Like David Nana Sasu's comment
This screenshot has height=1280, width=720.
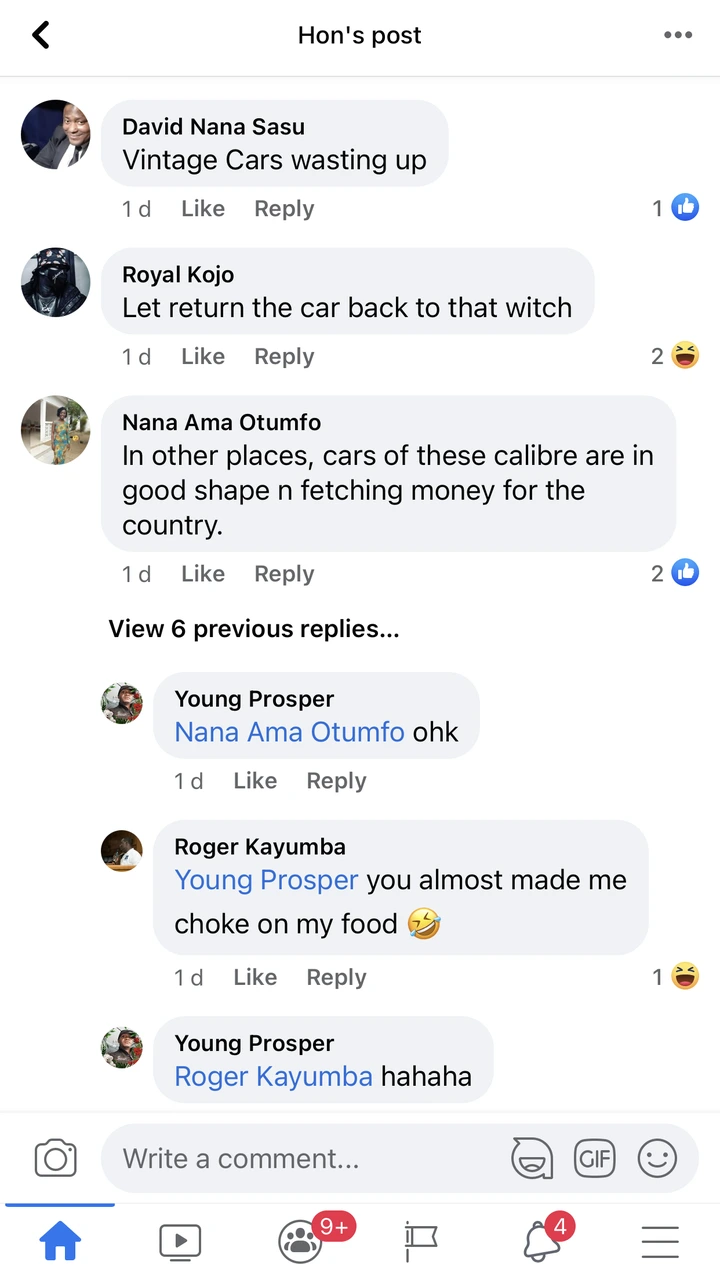coord(203,209)
